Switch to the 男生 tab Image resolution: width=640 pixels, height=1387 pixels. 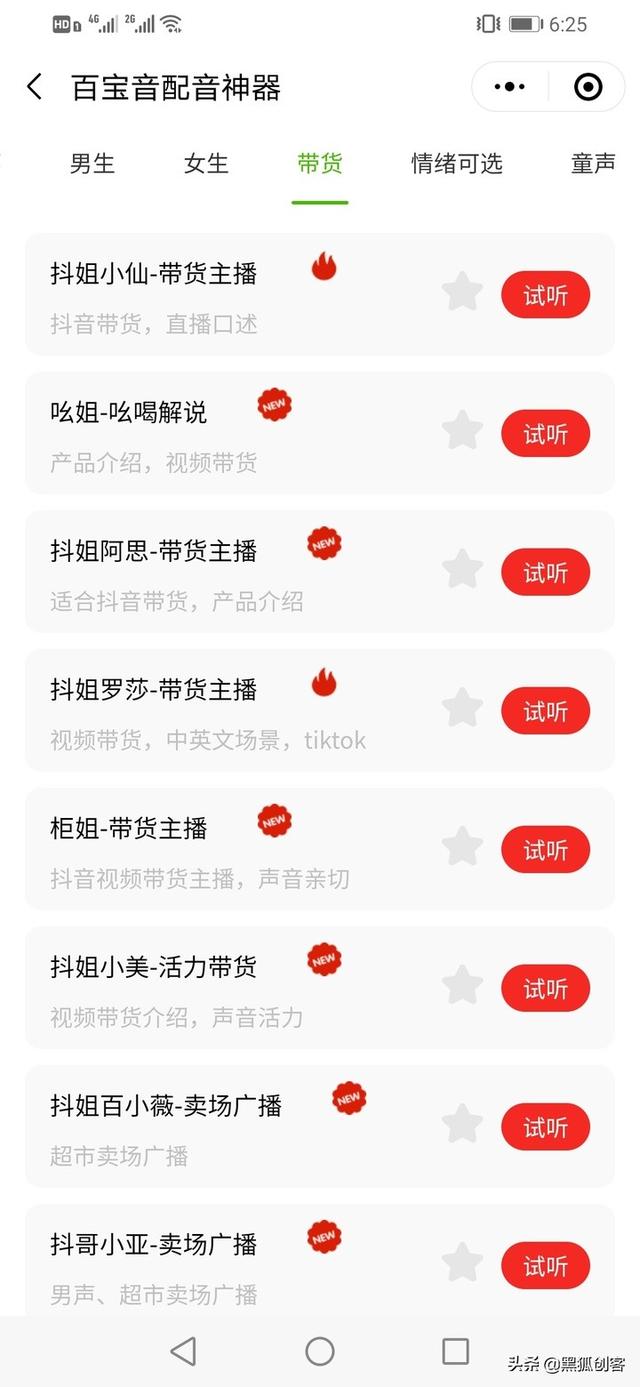pos(92,163)
